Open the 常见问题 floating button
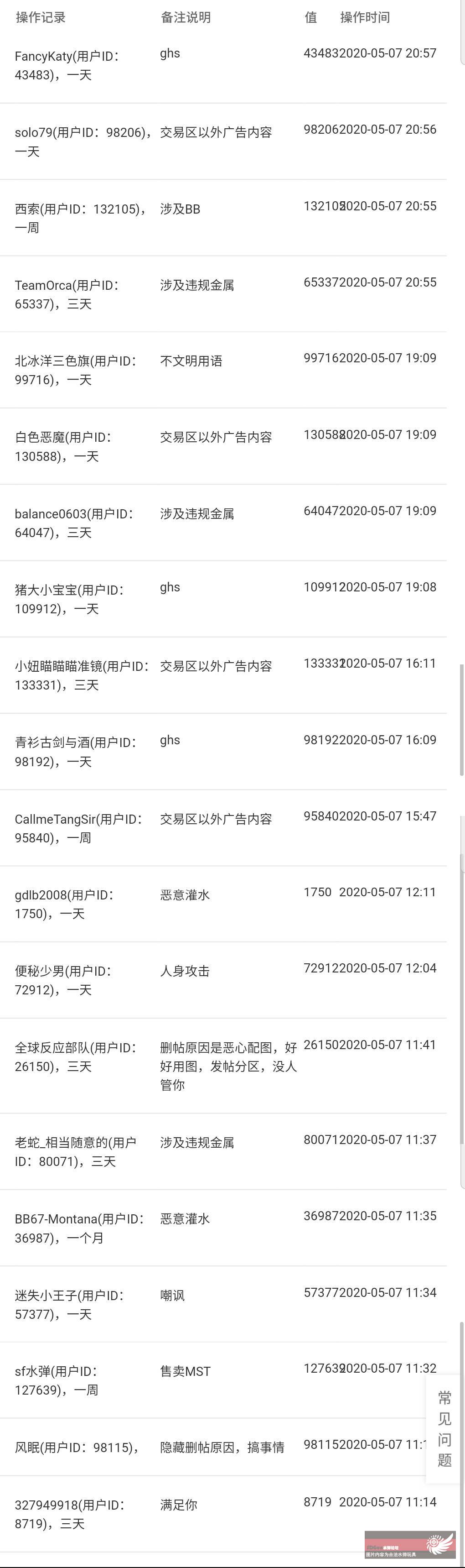Image resolution: width=465 pixels, height=1568 pixels. (x=444, y=1428)
